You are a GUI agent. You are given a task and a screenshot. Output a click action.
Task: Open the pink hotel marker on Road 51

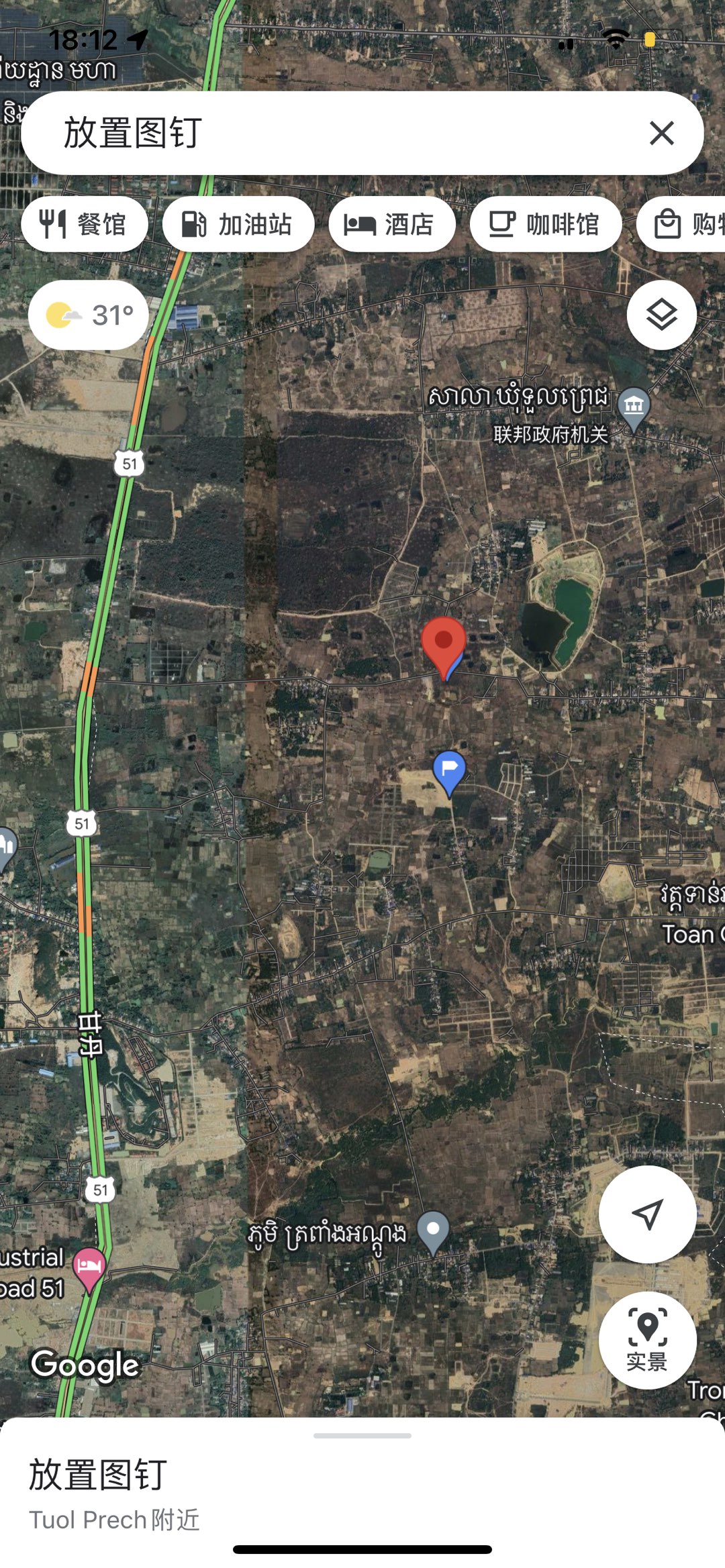89,1267
